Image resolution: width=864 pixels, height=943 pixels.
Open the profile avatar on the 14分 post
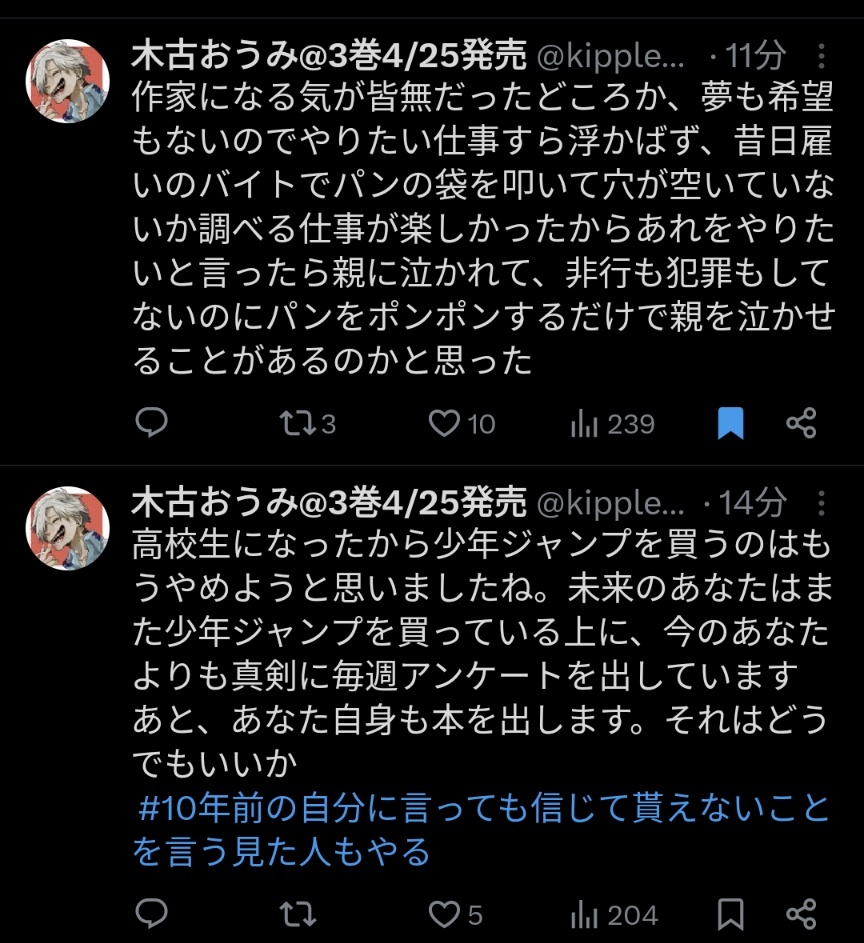(67, 527)
